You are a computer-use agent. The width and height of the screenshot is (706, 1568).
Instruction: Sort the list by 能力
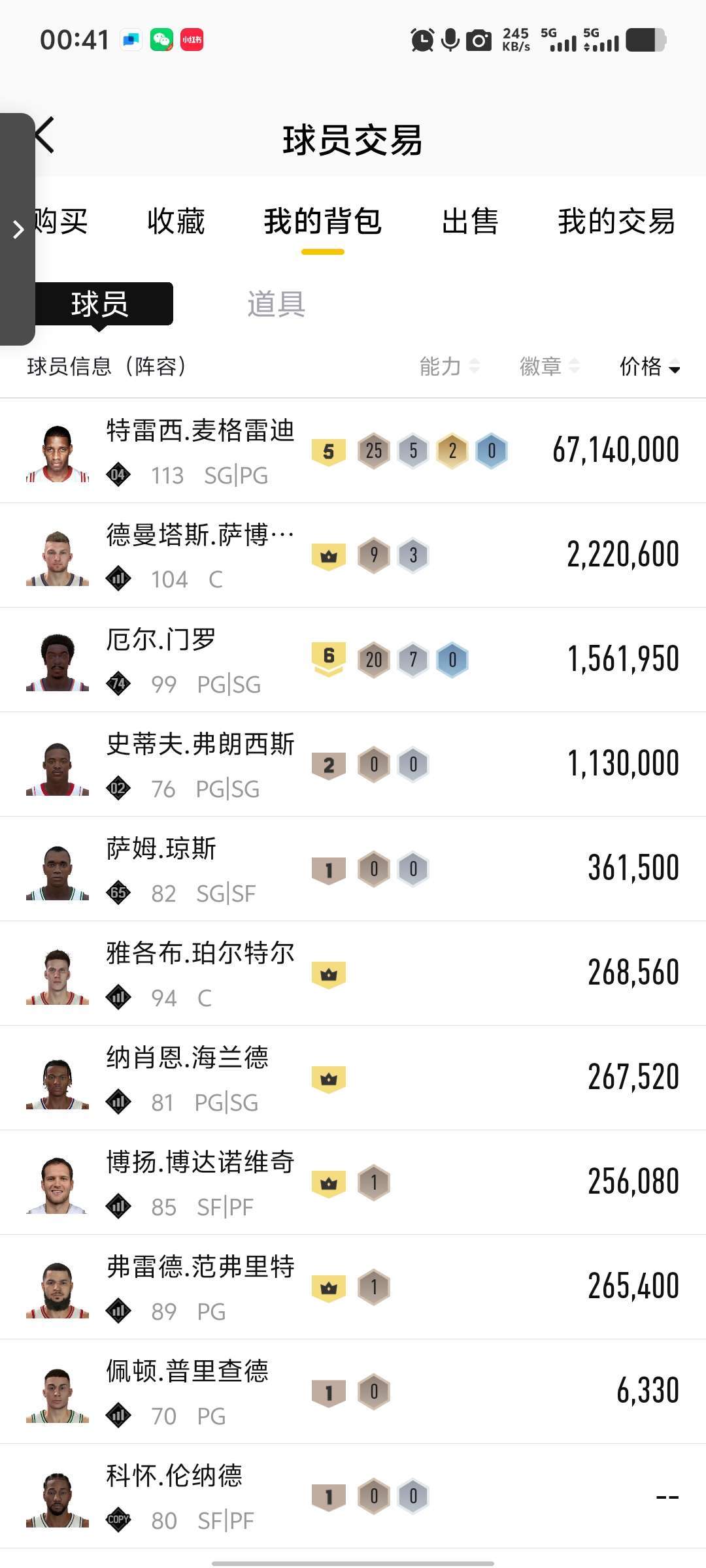[x=449, y=366]
